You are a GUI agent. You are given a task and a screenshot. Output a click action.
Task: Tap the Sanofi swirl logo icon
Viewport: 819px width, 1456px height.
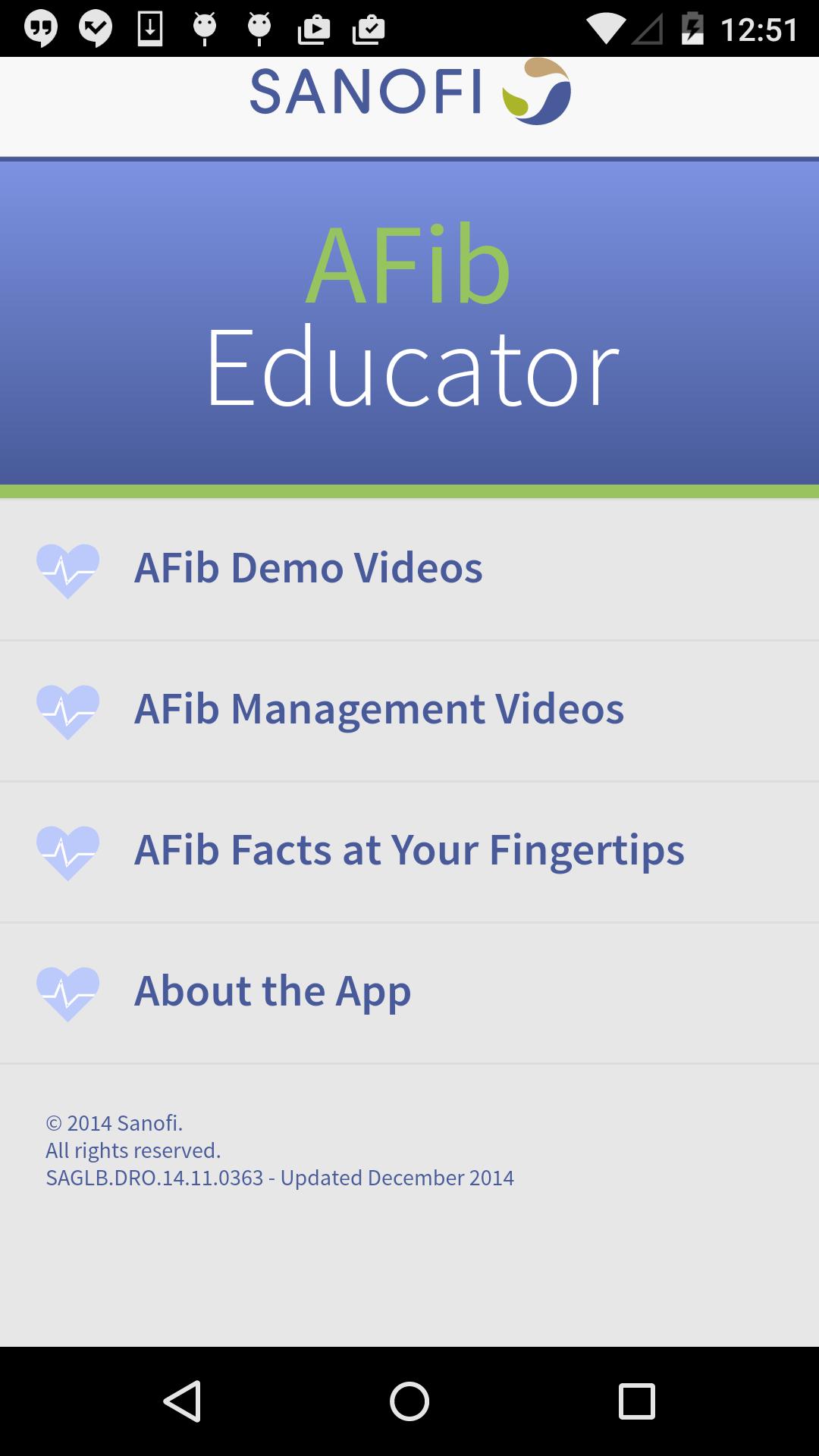(x=535, y=91)
